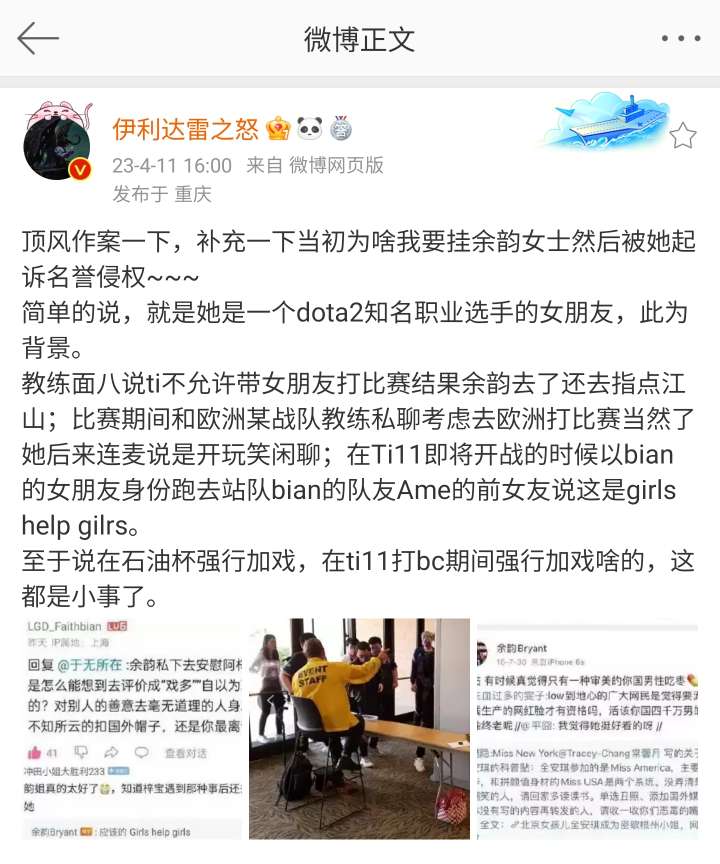Favorite the post with the star icon
720x864 pixels.
pos(683,136)
